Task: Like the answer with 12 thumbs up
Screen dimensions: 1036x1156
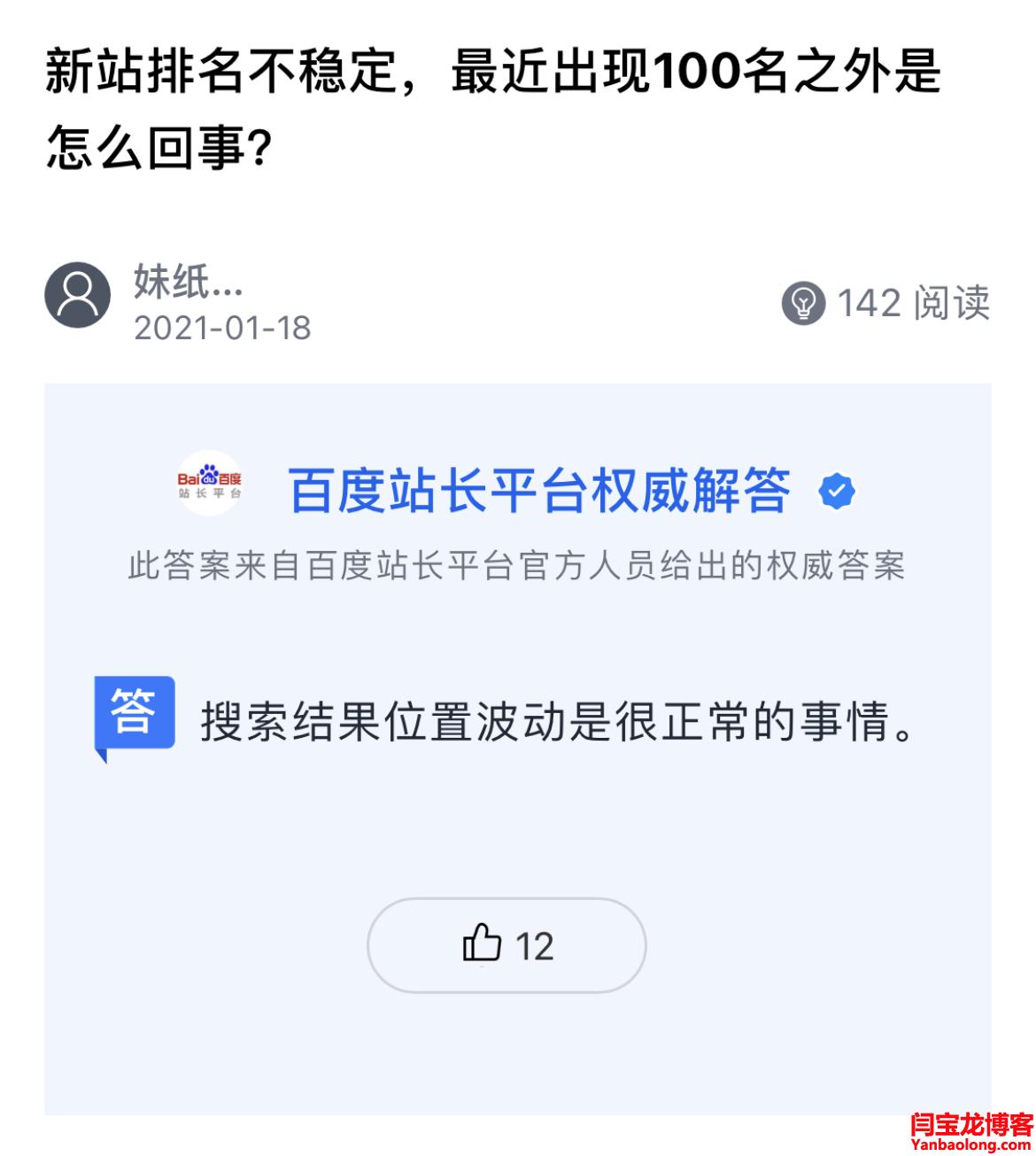Action: tap(506, 945)
